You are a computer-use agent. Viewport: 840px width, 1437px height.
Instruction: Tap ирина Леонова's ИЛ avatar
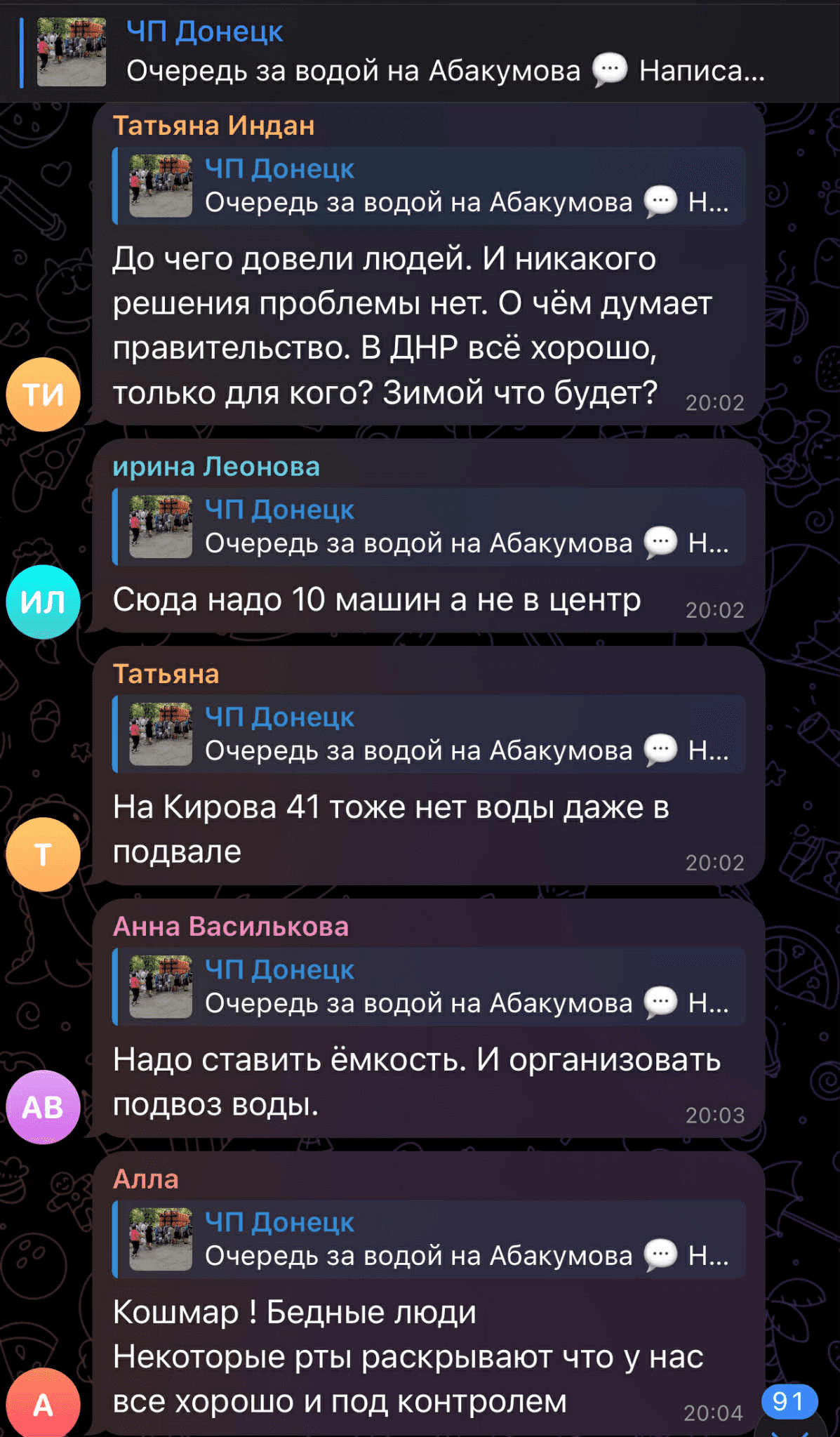tap(44, 602)
